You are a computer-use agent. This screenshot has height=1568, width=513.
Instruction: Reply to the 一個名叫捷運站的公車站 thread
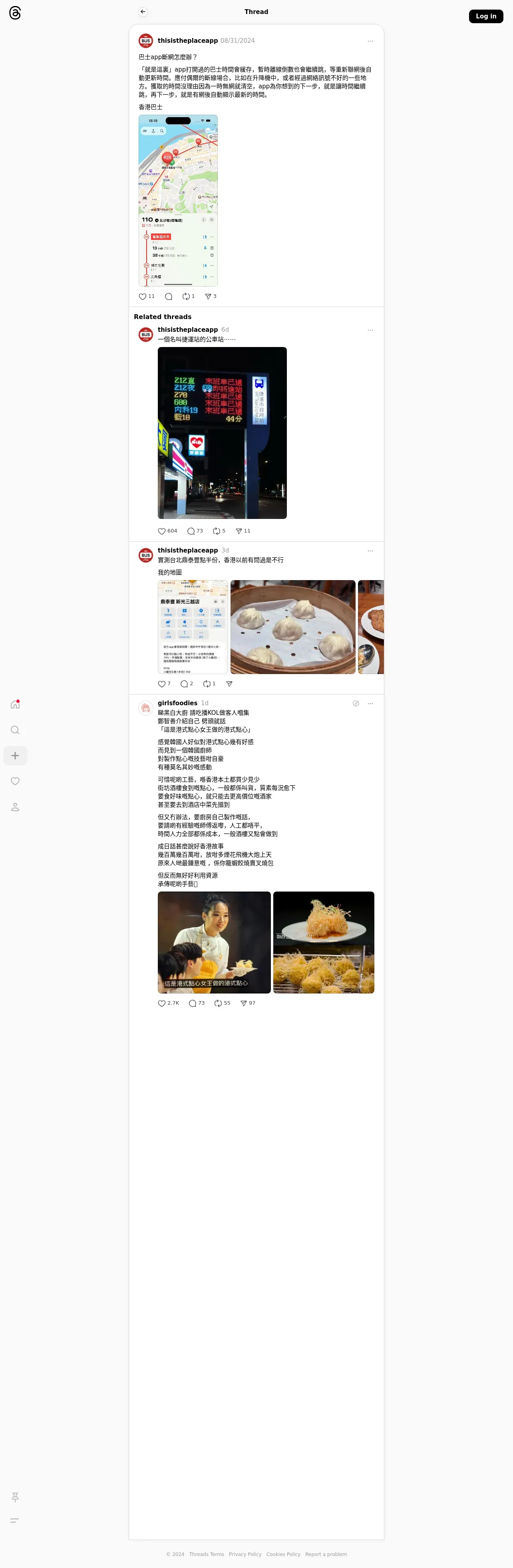click(191, 531)
